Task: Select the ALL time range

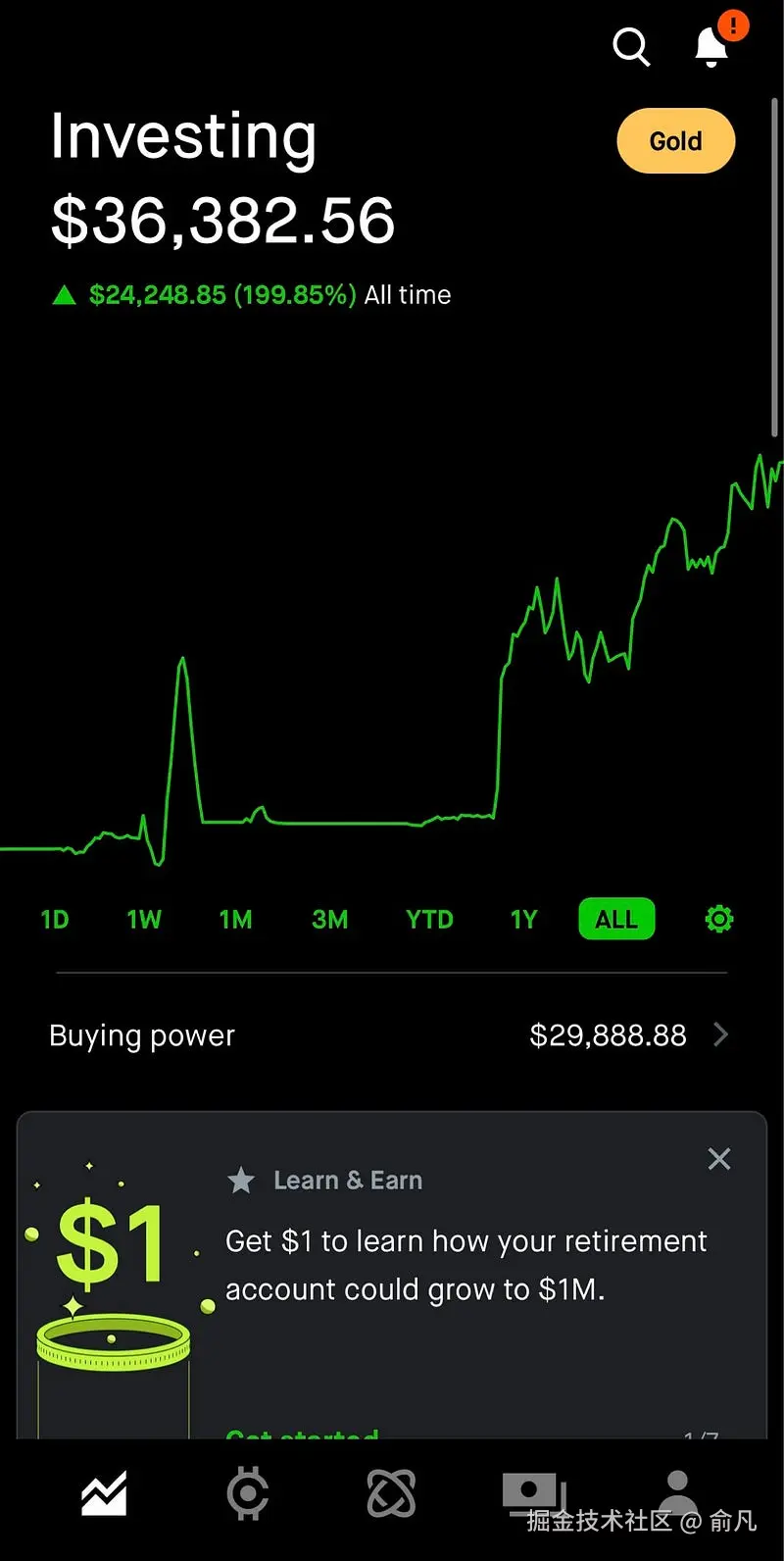Action: coord(616,920)
